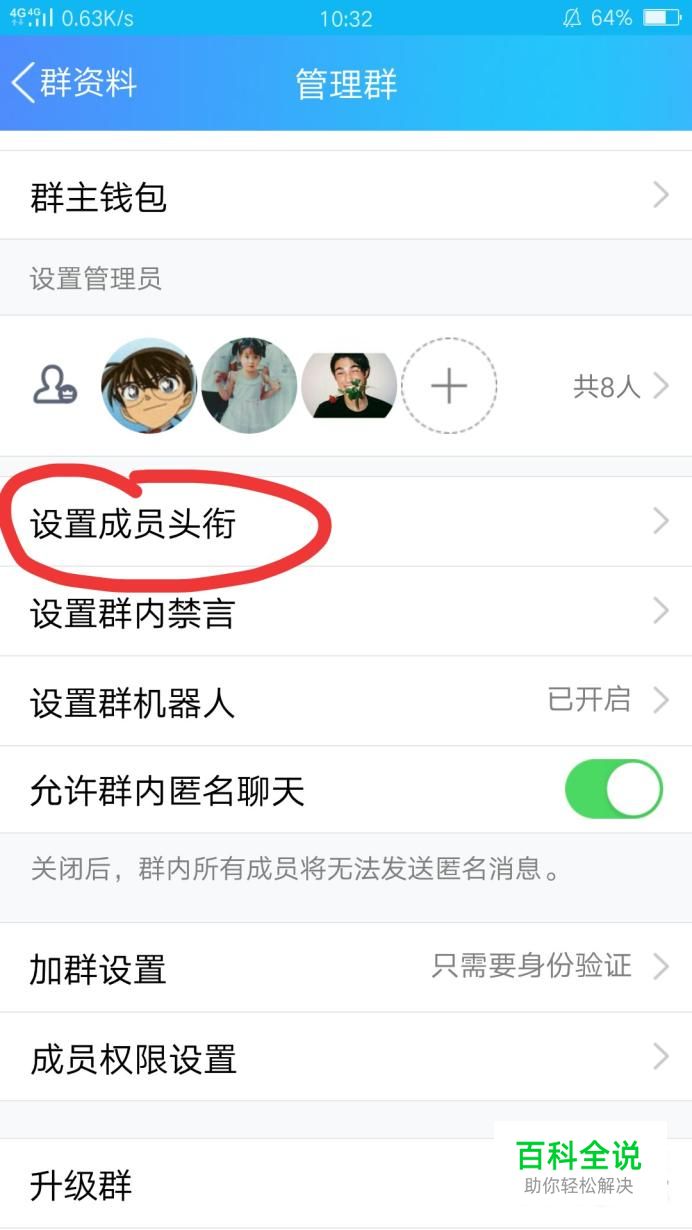The height and width of the screenshot is (1230, 692).
Task: Add a new administrator with plus button
Action: click(449, 385)
